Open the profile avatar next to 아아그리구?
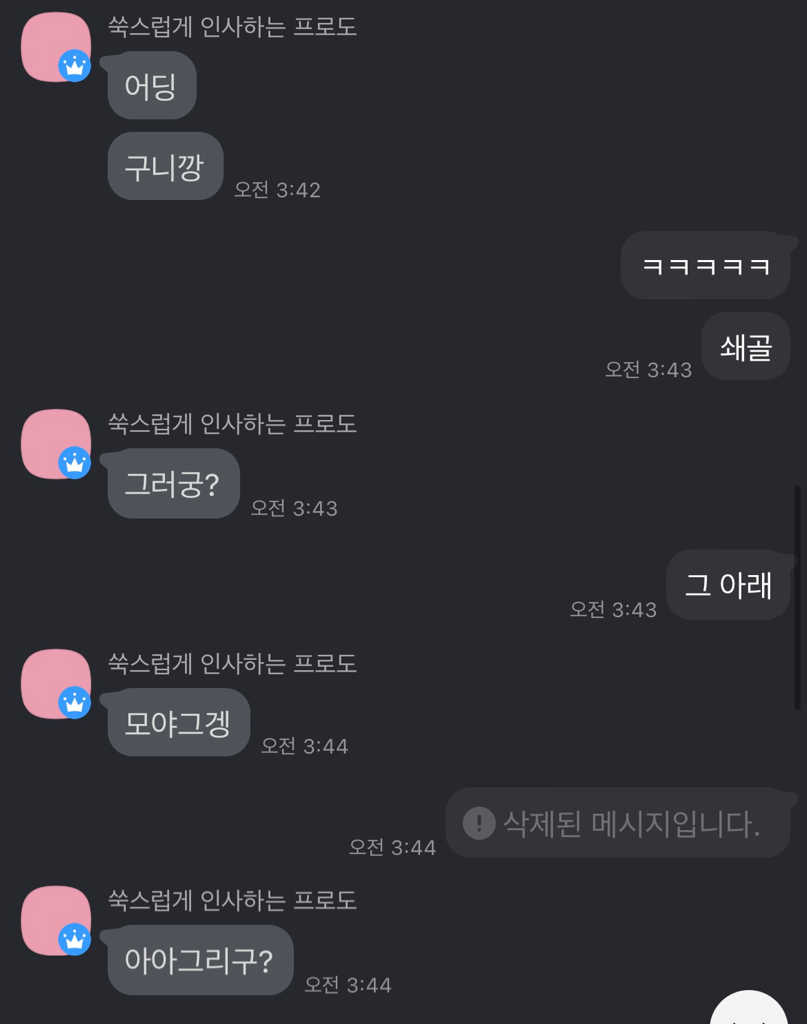Viewport: 807px width, 1024px height. (56, 920)
